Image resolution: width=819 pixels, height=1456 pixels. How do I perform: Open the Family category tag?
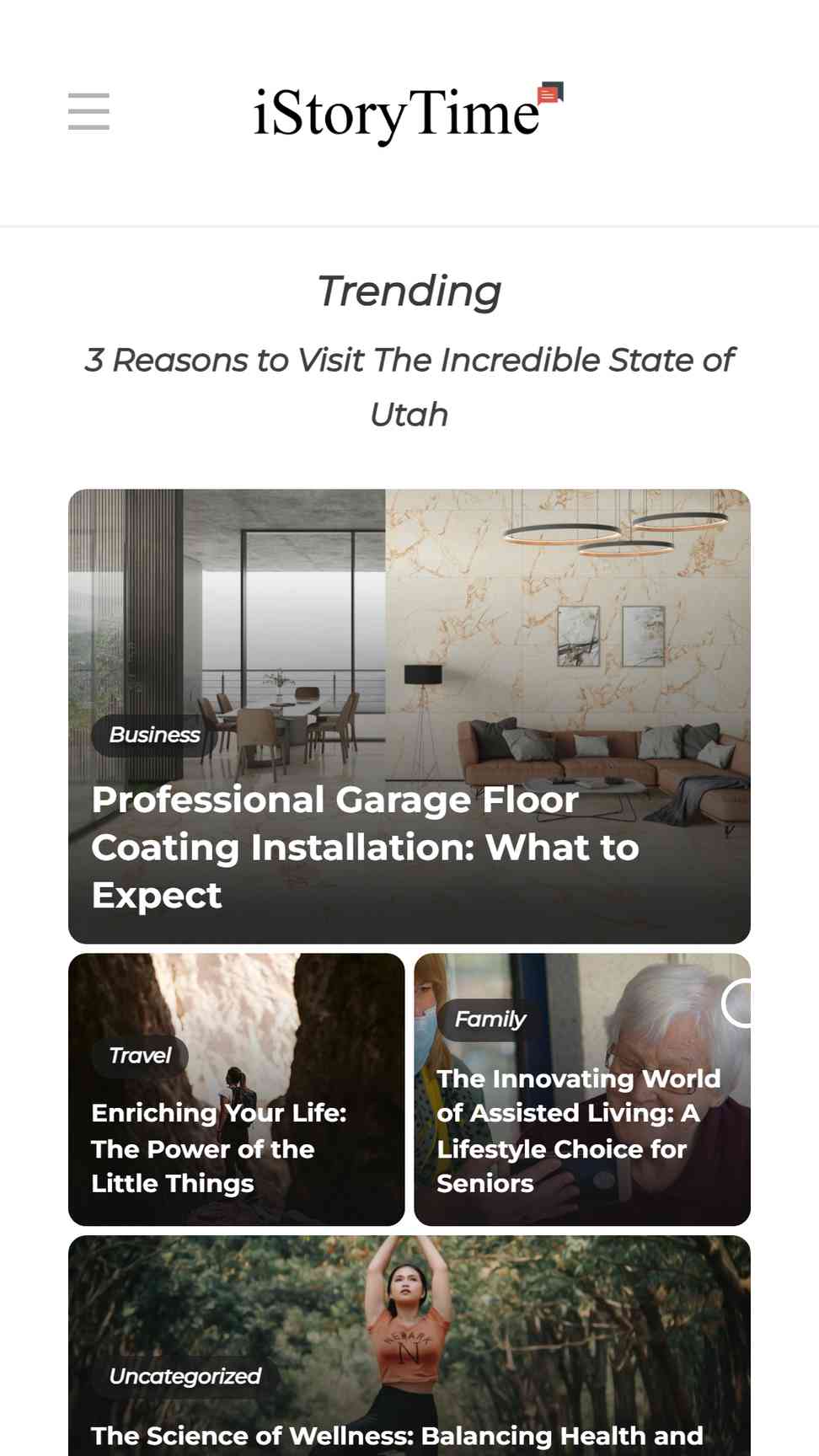point(490,1020)
